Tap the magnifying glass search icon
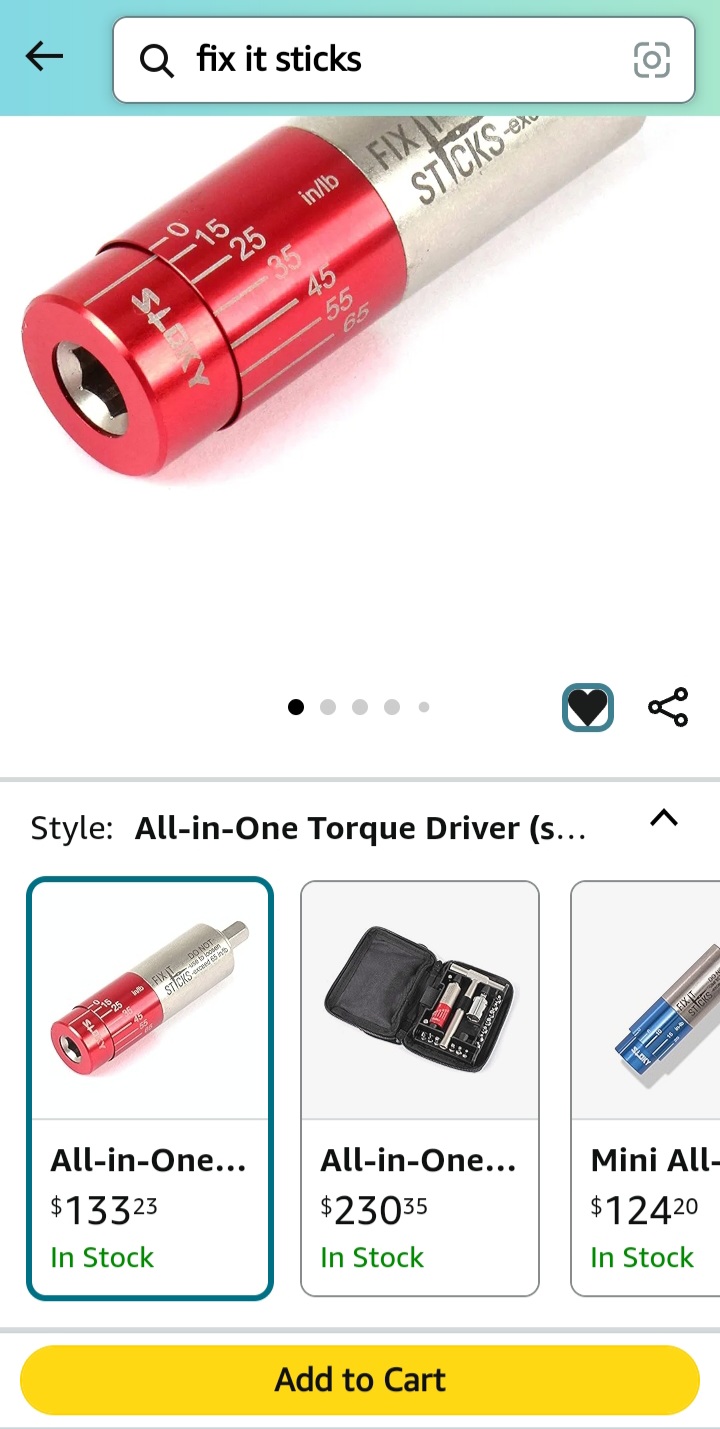 tap(157, 60)
